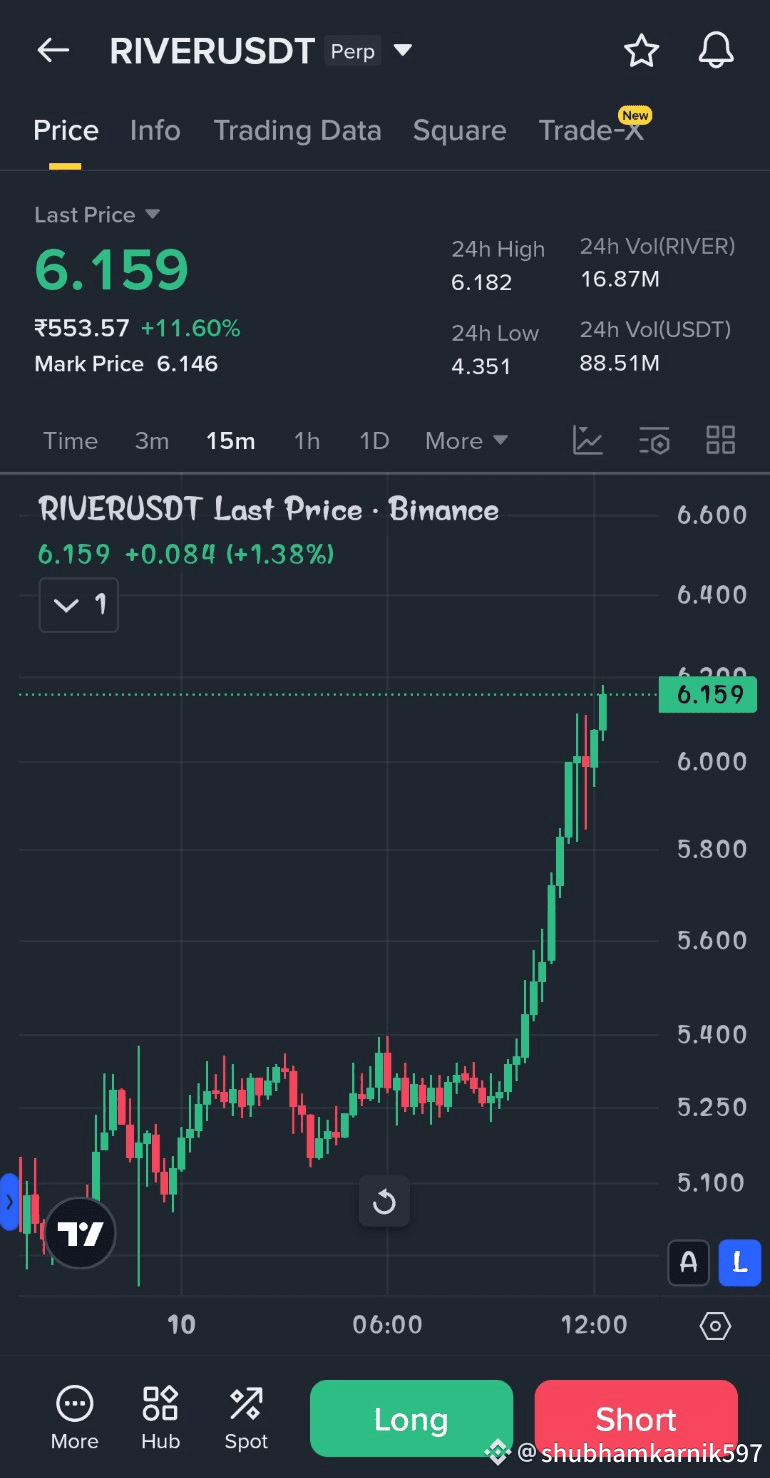Open price alert bell
Viewport: 770px width, 1478px height.
pyautogui.click(x=715, y=51)
